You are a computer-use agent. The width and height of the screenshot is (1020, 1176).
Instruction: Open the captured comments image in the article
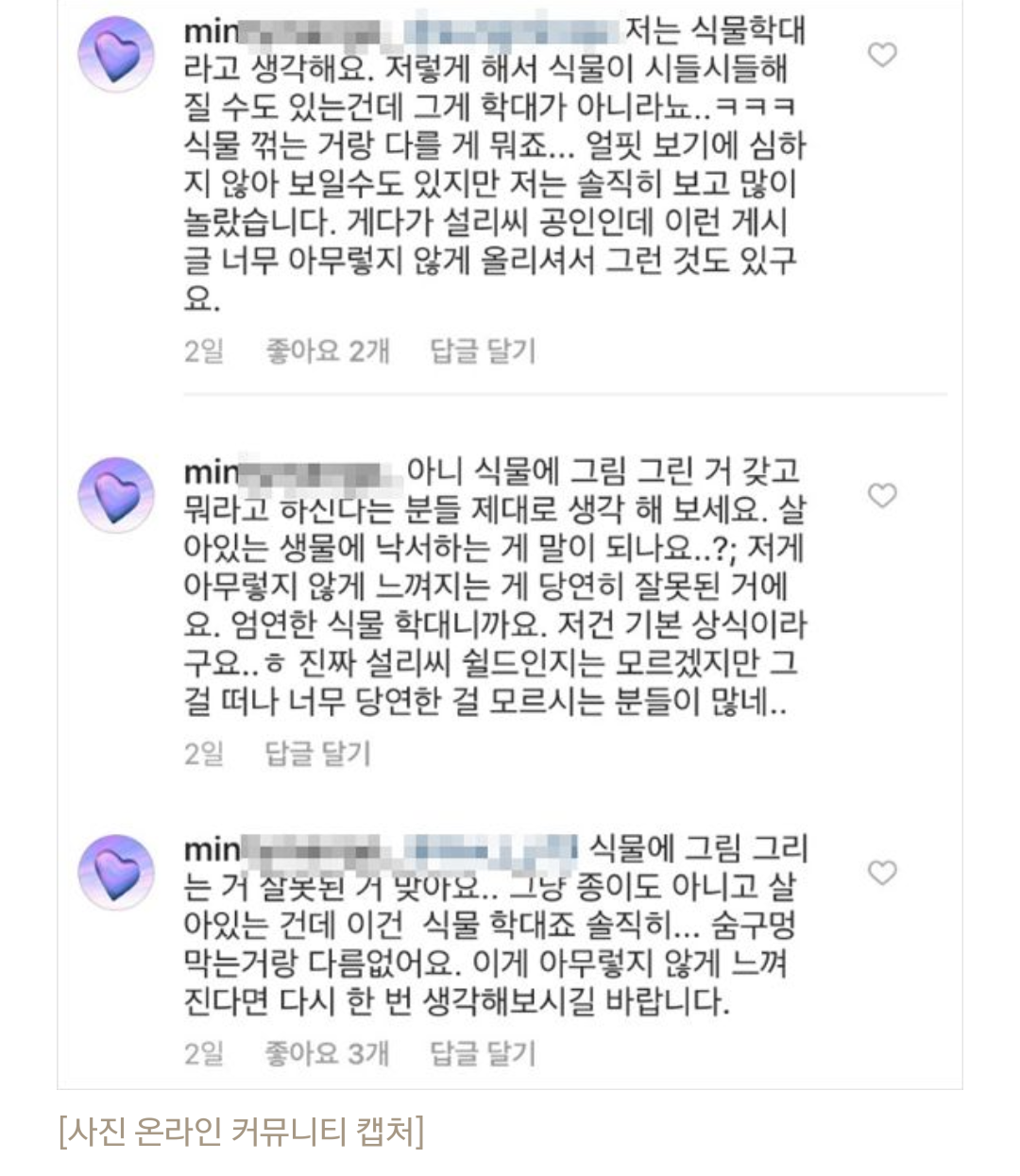coord(510,543)
